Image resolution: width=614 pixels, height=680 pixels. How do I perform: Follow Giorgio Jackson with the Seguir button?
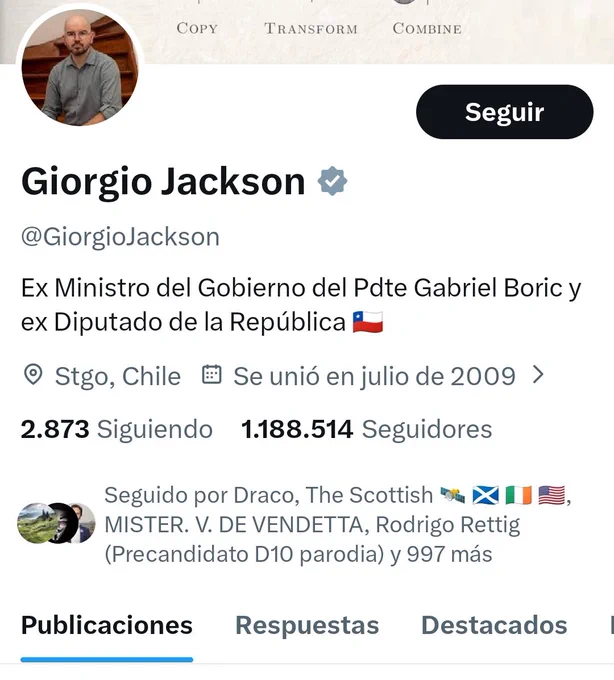pyautogui.click(x=504, y=112)
